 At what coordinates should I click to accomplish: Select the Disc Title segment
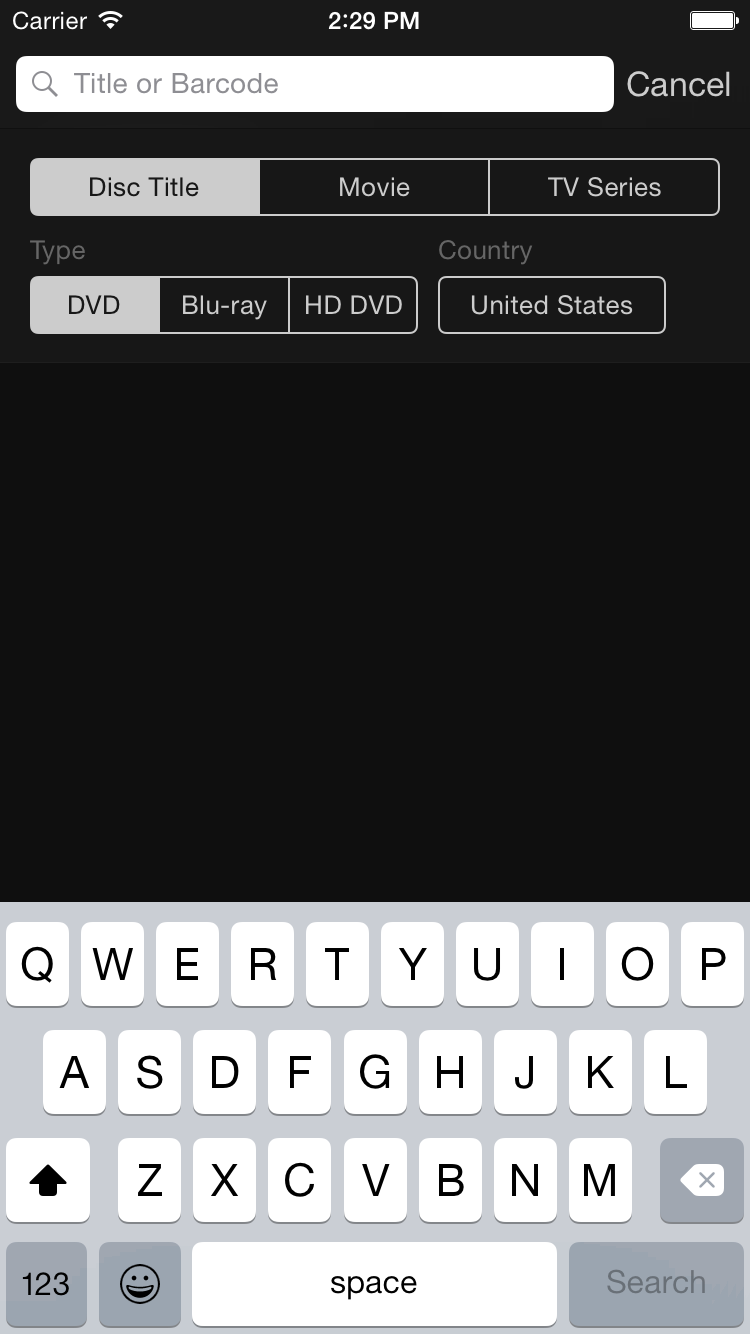click(x=145, y=187)
